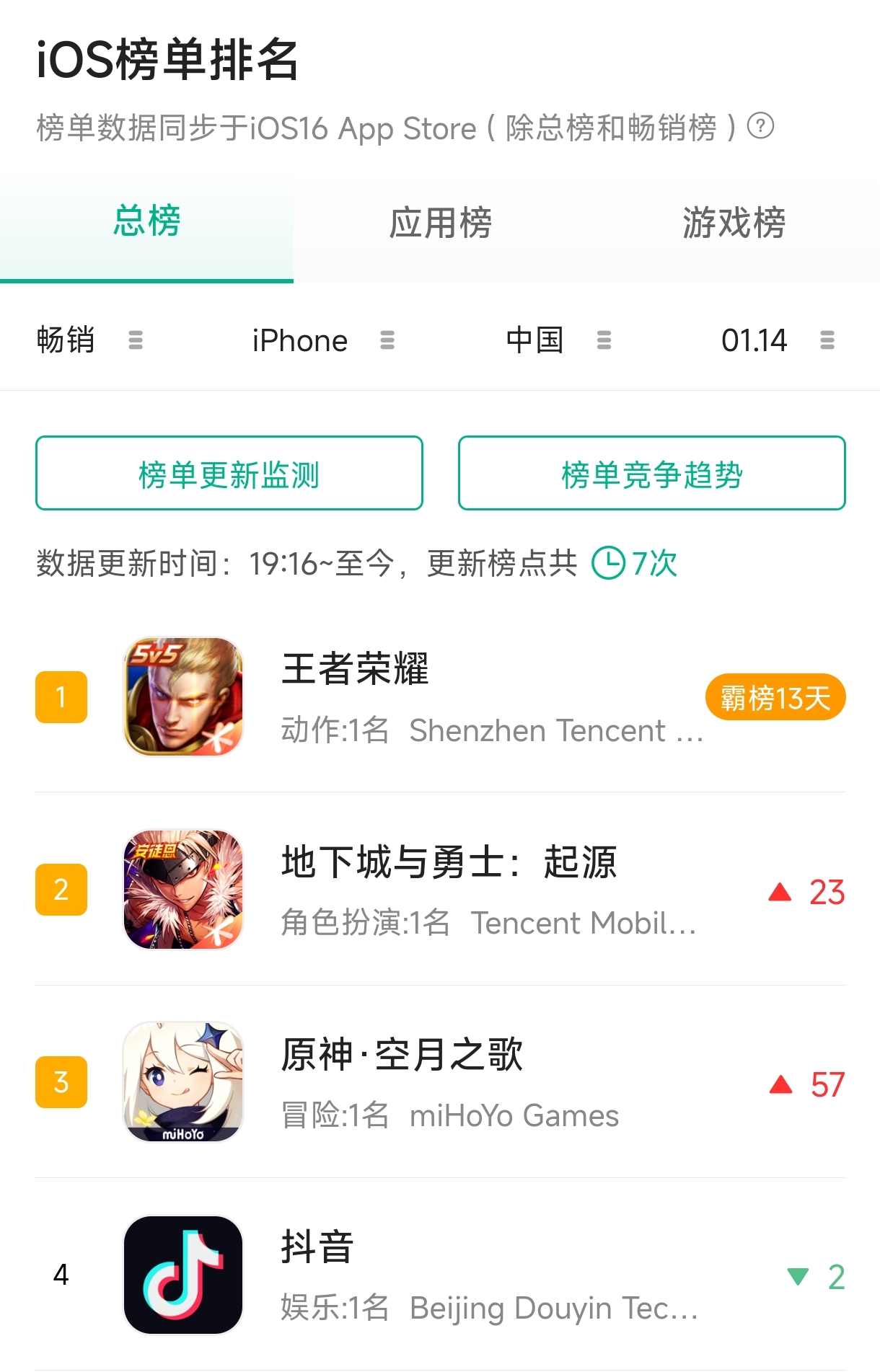View the 7次 update history
880x1372 pixels.
pyautogui.click(x=635, y=563)
